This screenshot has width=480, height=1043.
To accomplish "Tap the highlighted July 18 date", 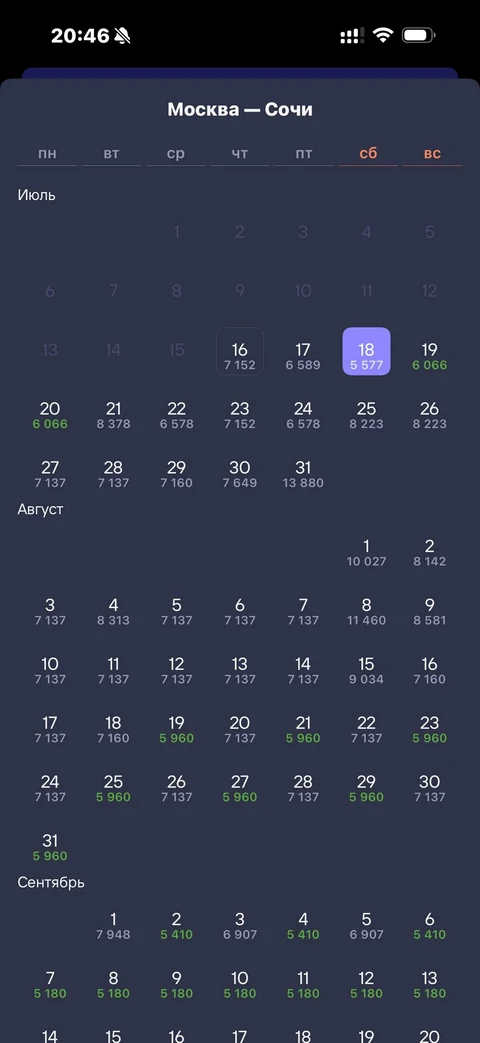I will point(366,351).
